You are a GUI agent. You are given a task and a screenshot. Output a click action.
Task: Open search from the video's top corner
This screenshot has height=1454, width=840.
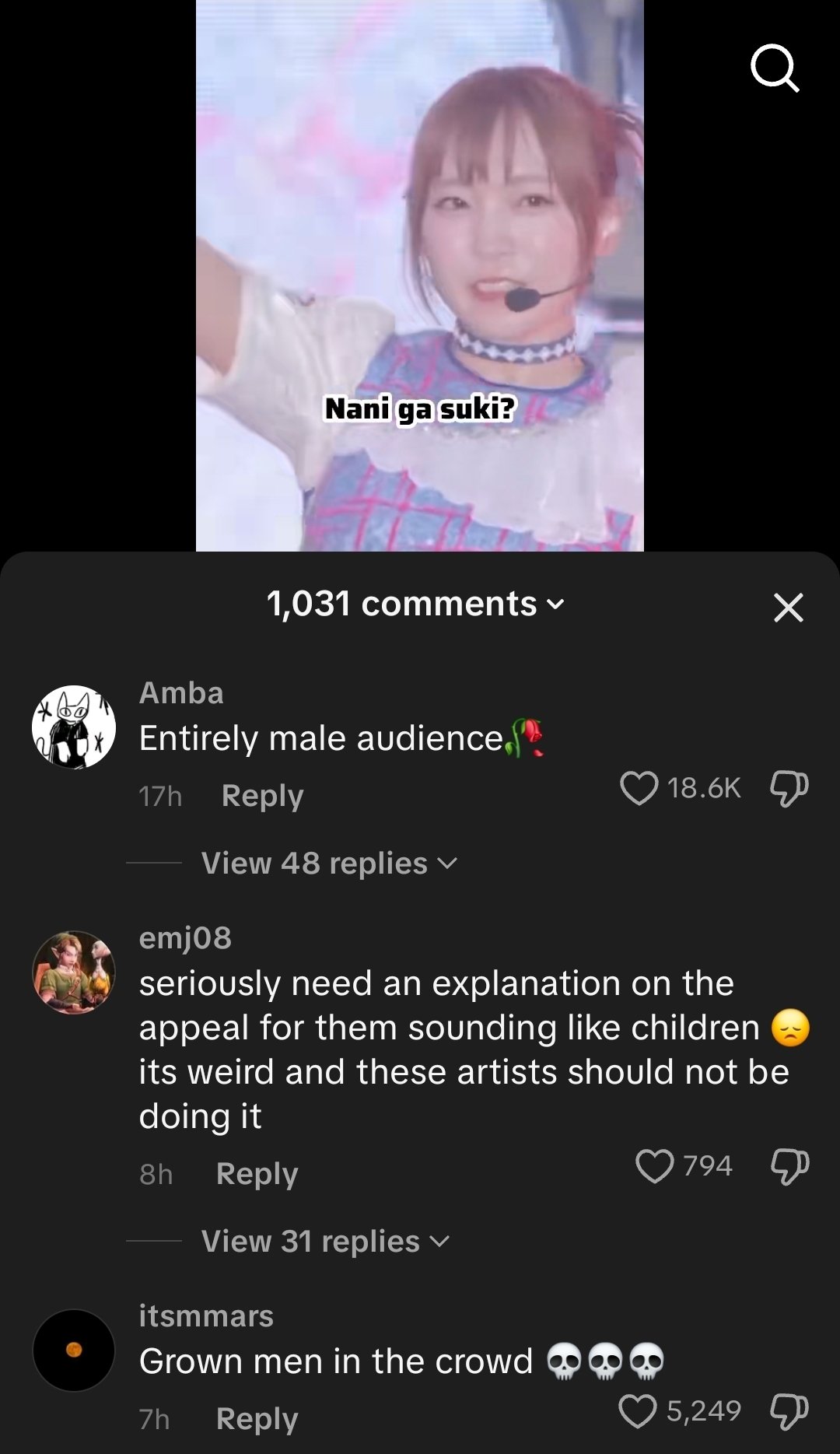tap(775, 68)
